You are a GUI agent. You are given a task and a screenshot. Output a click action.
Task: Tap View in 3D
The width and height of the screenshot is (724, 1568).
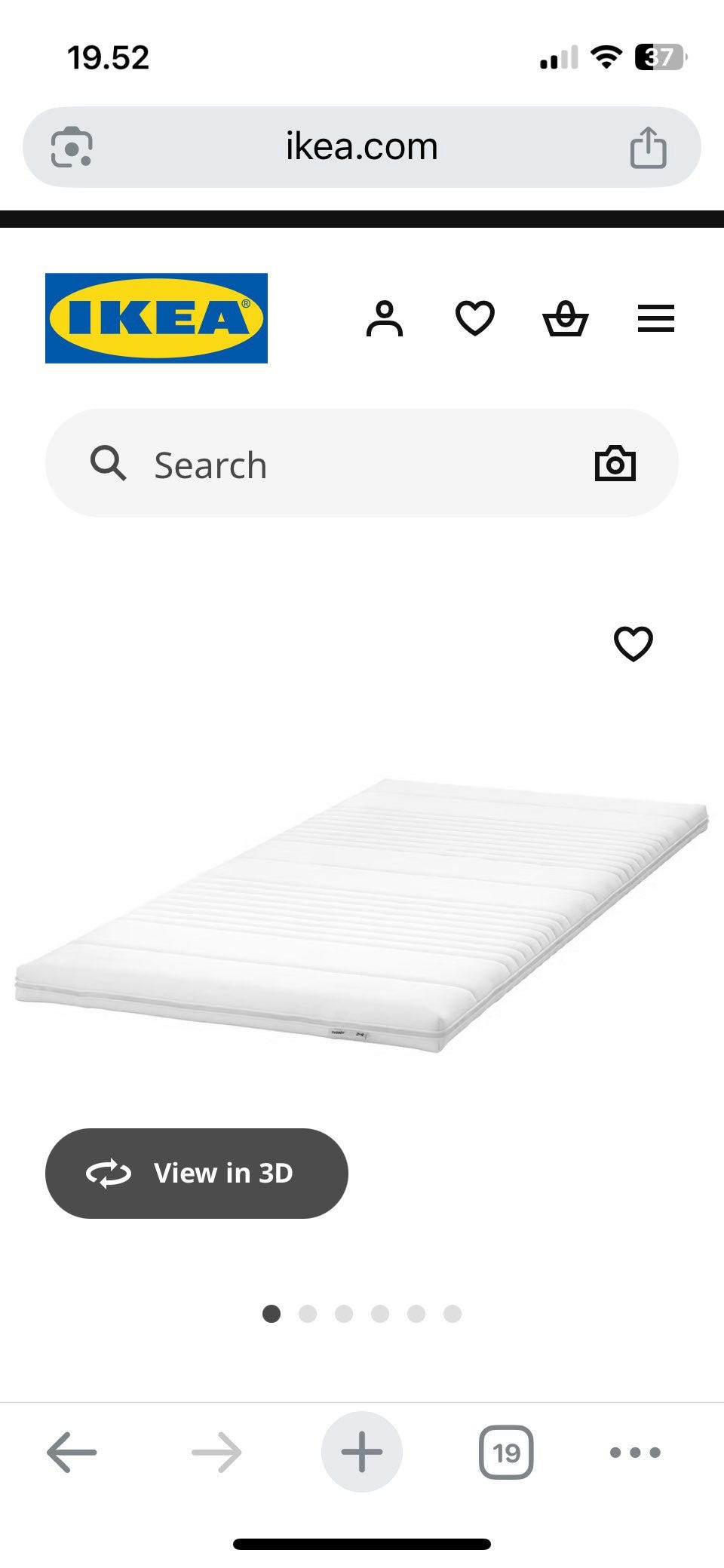(197, 1174)
